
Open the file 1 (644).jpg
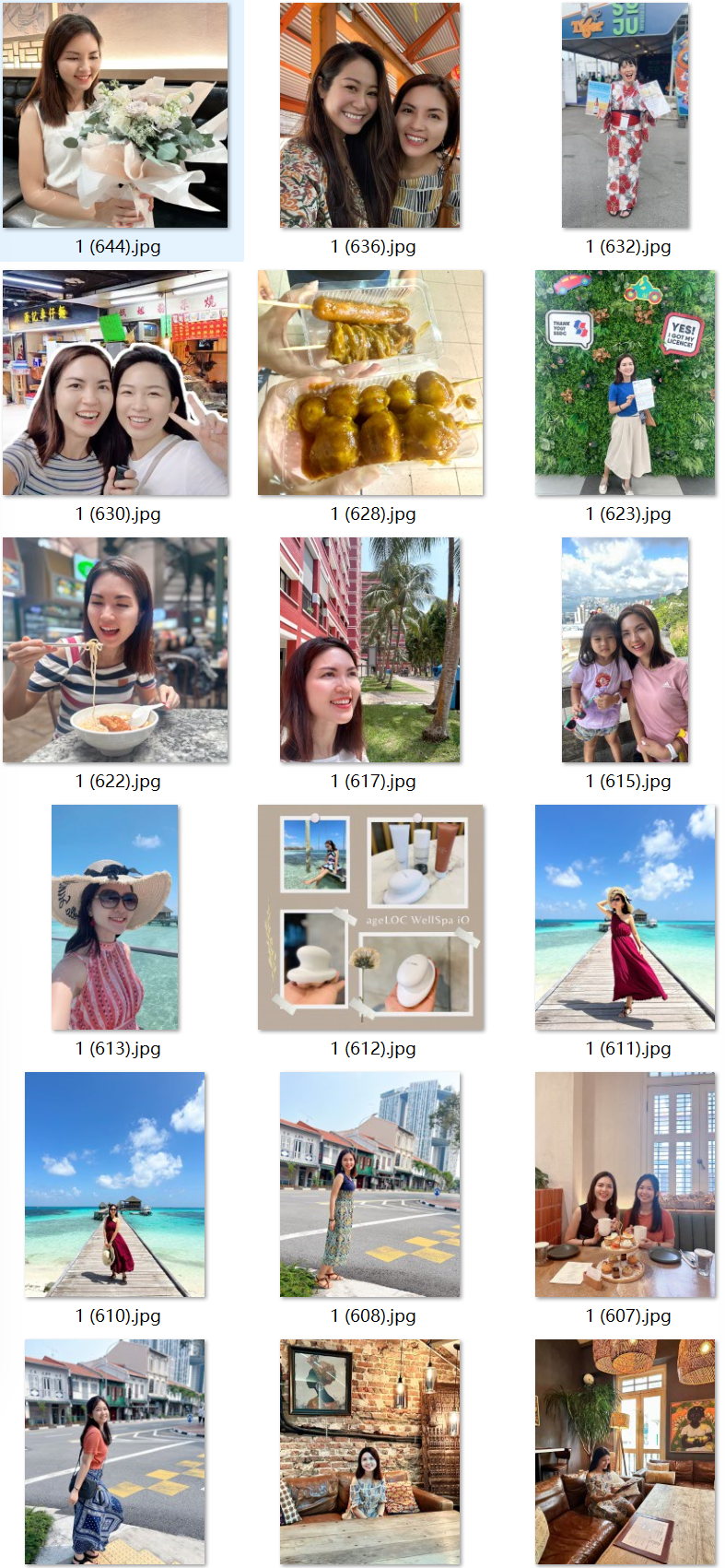coord(115,115)
